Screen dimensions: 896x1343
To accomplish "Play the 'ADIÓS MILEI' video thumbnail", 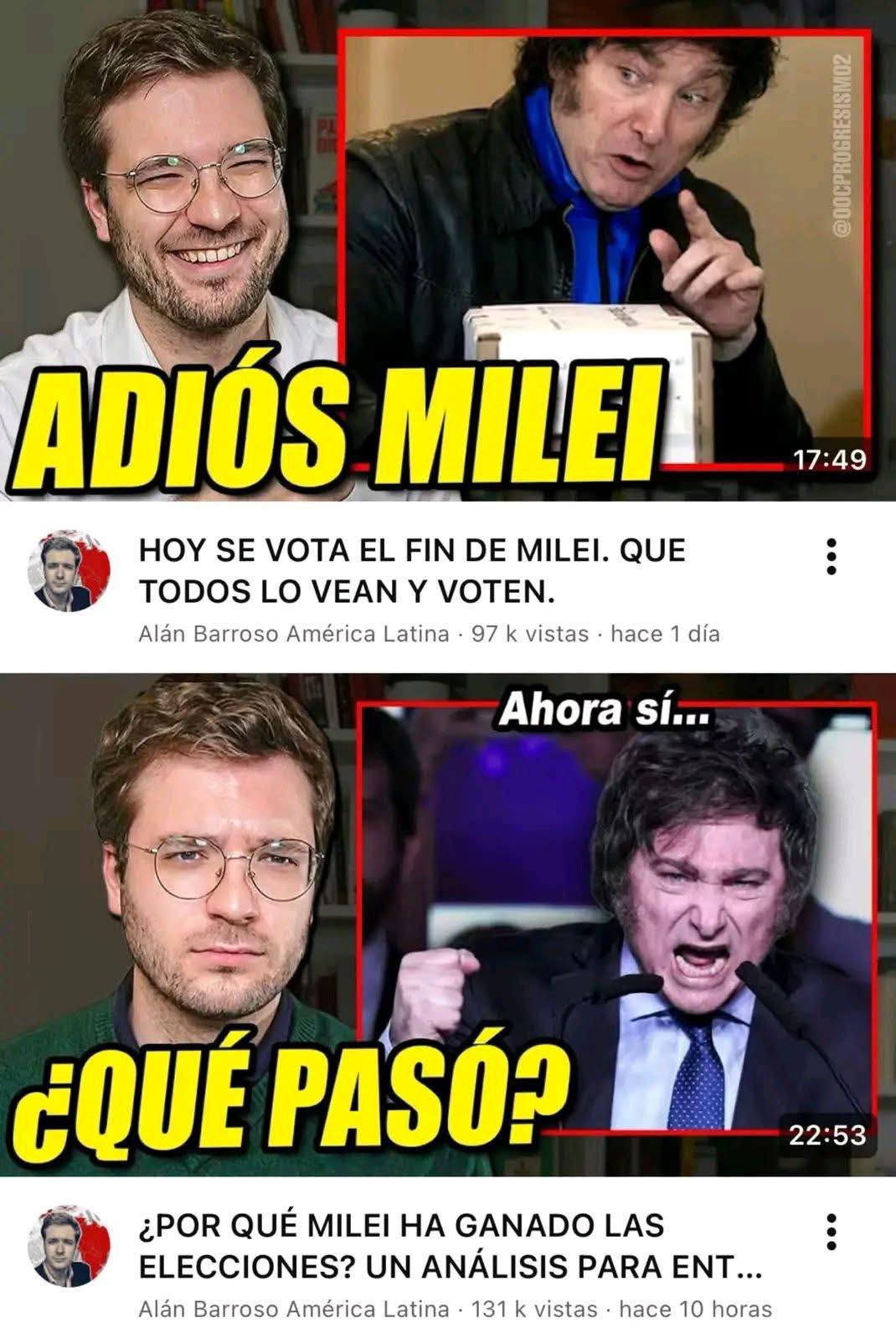I will pyautogui.click(x=448, y=251).
